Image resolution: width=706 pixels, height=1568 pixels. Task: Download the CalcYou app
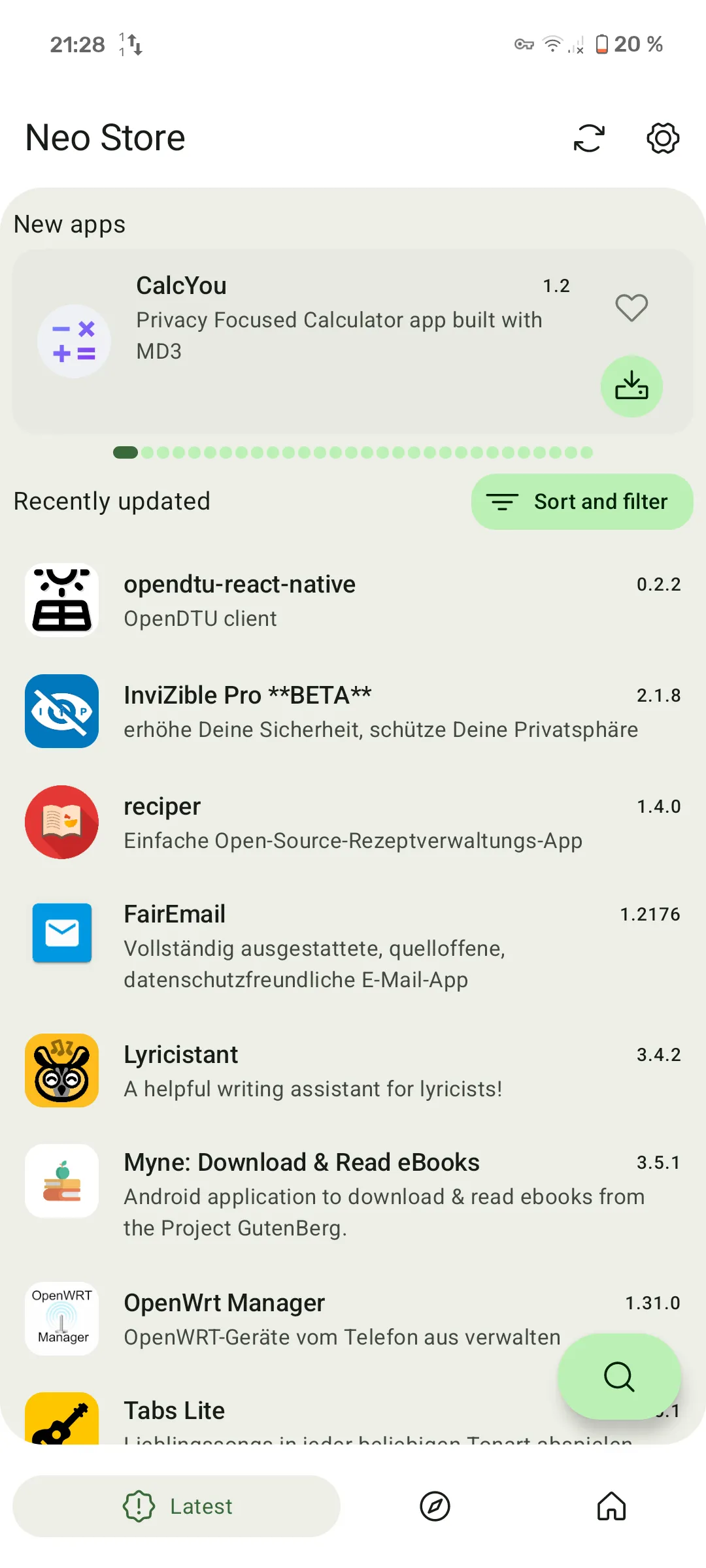pyautogui.click(x=631, y=386)
